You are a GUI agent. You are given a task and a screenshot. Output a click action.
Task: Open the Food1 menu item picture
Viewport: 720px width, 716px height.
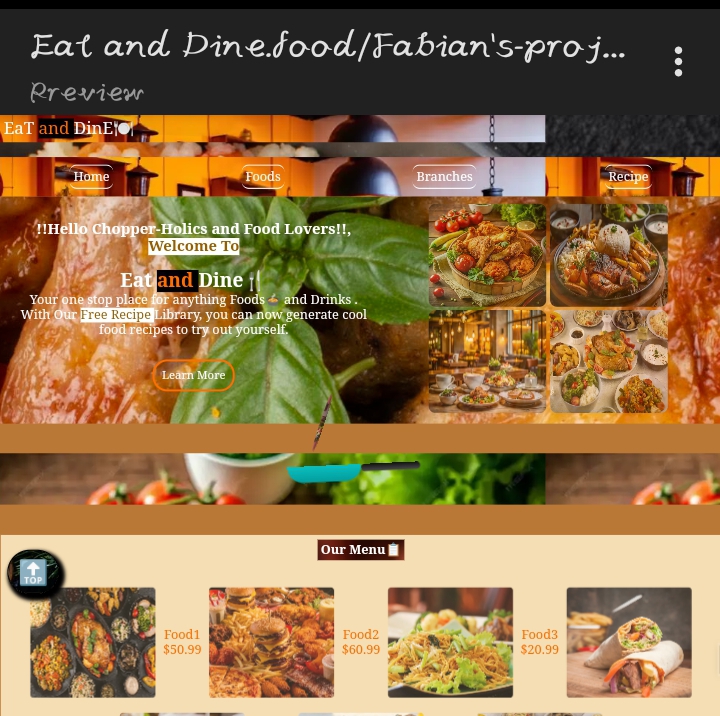(92, 642)
